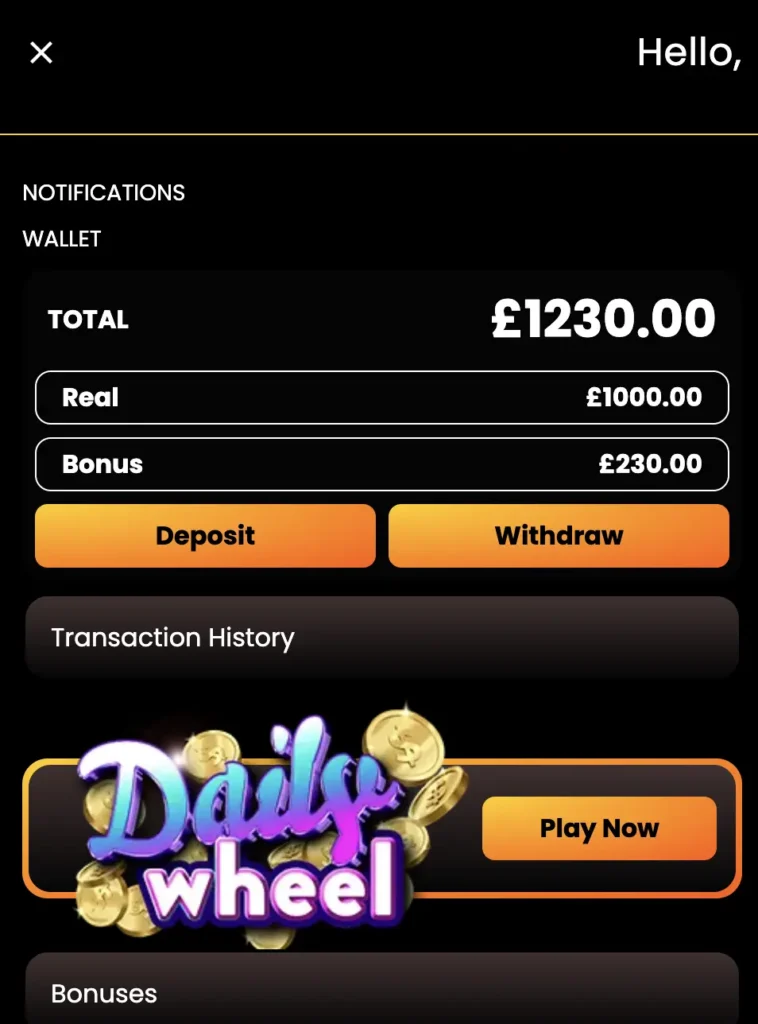This screenshot has height=1024, width=758.
Task: Close the account menu
Action: 41,53
